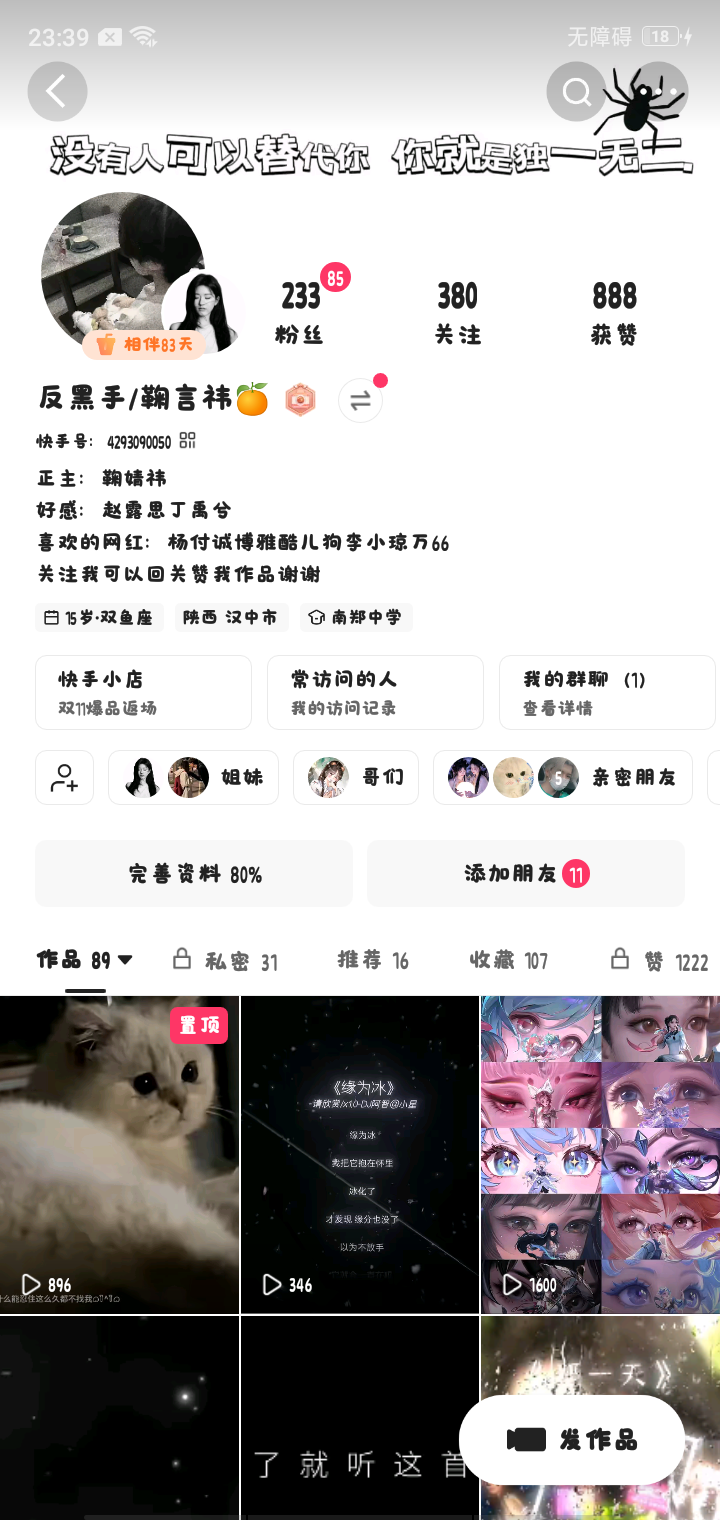The width and height of the screenshot is (720, 1520).
Task: Open the 亲密朋友 group
Action: coord(562,777)
